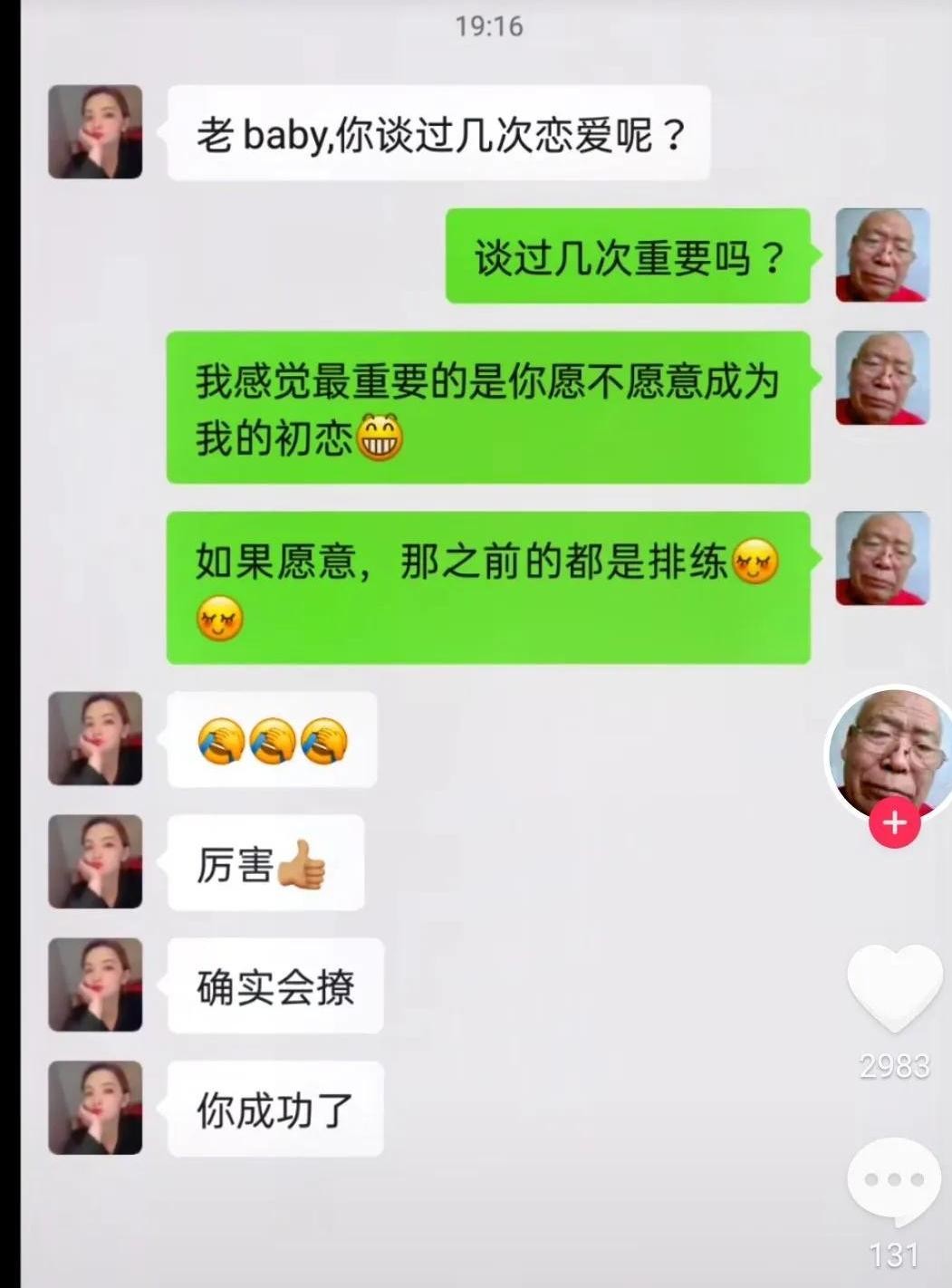952x1288 pixels.
Task: Open the comments with 131 replies
Action: point(893,1182)
